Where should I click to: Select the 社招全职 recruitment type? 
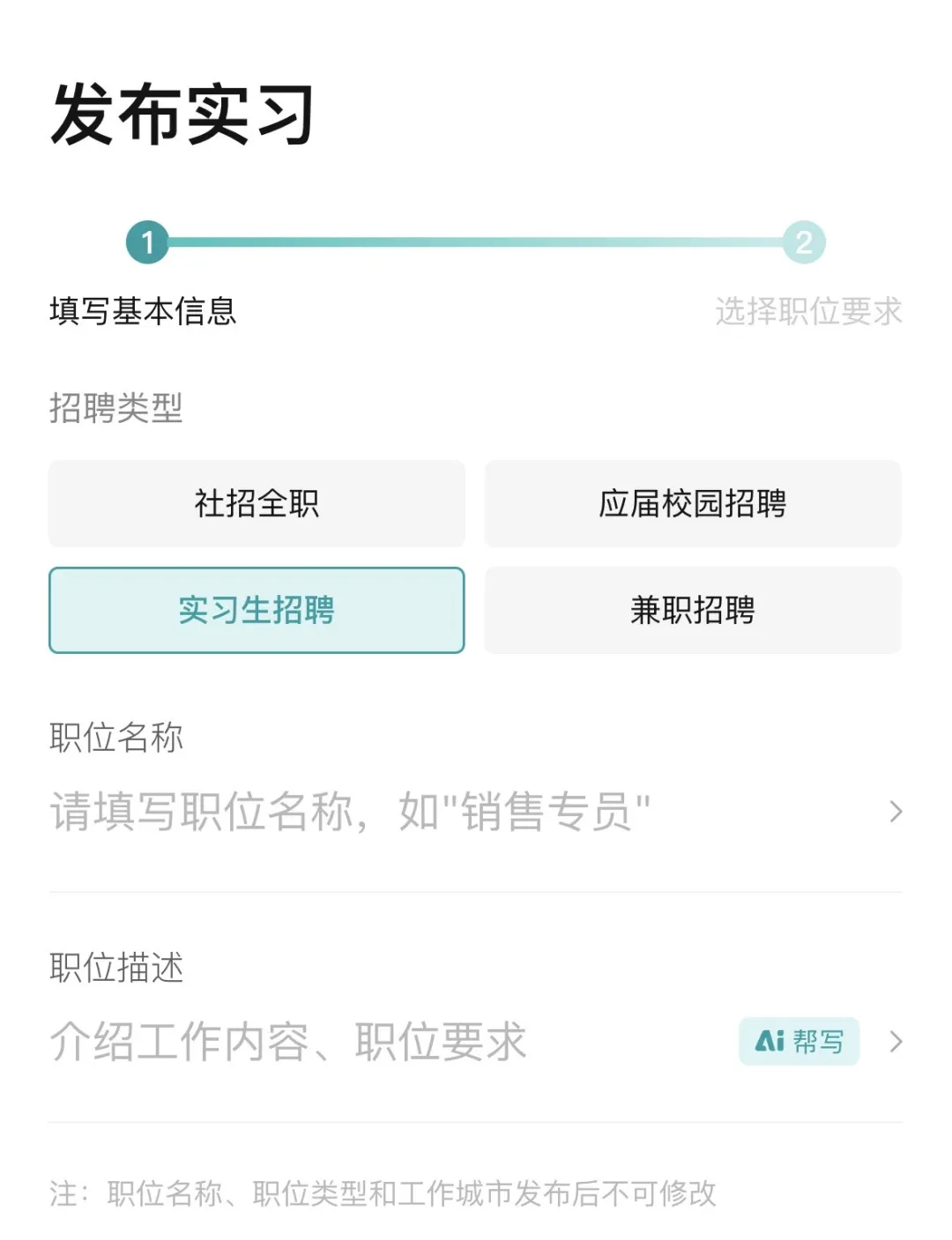[x=257, y=503]
